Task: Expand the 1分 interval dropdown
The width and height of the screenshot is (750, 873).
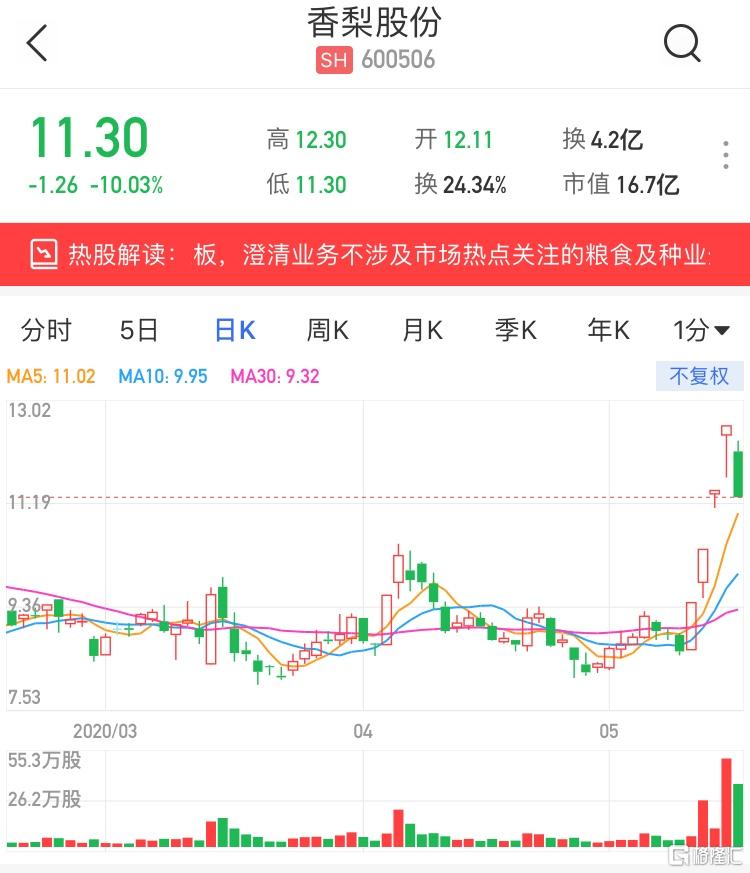Action: coord(701,330)
